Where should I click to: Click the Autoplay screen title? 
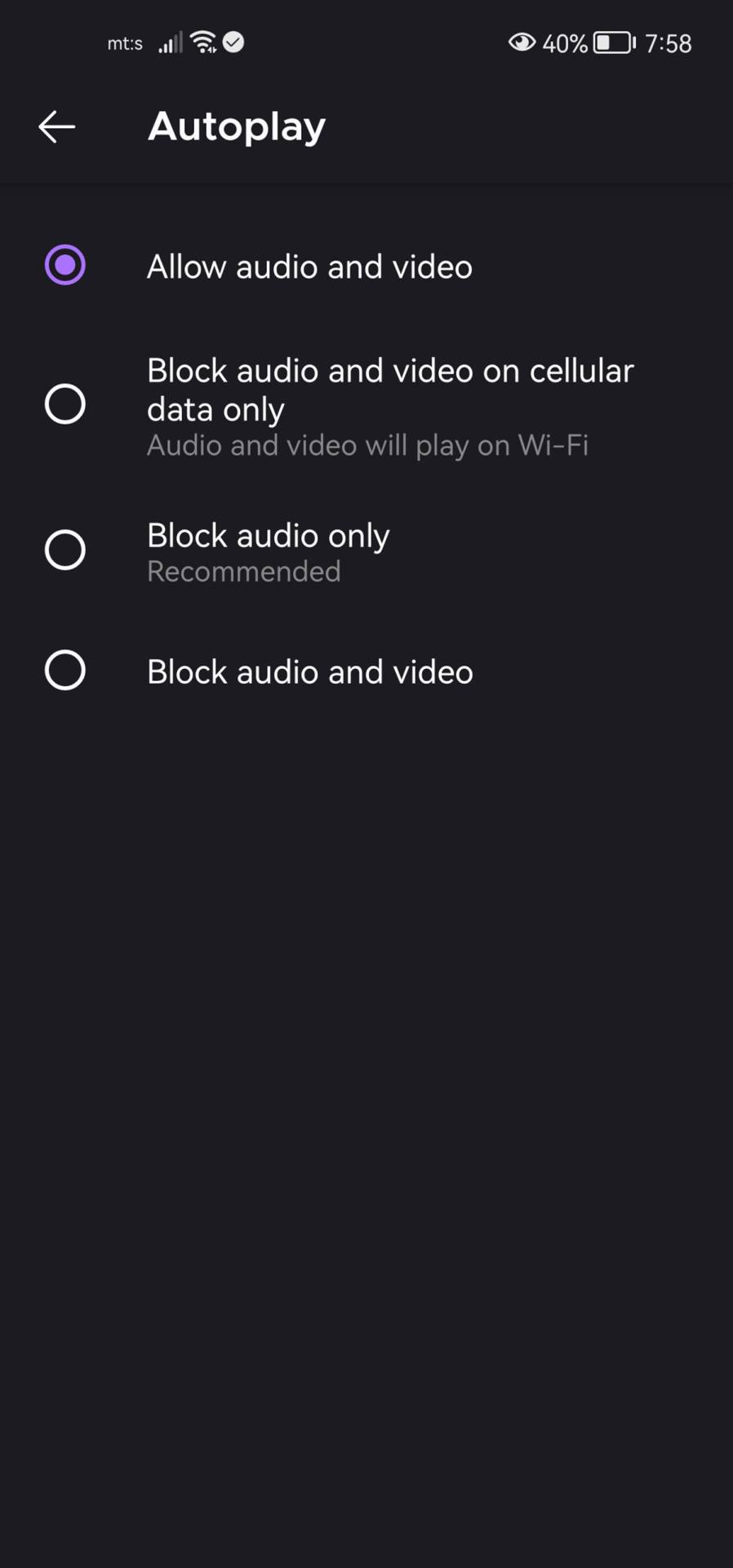236,127
